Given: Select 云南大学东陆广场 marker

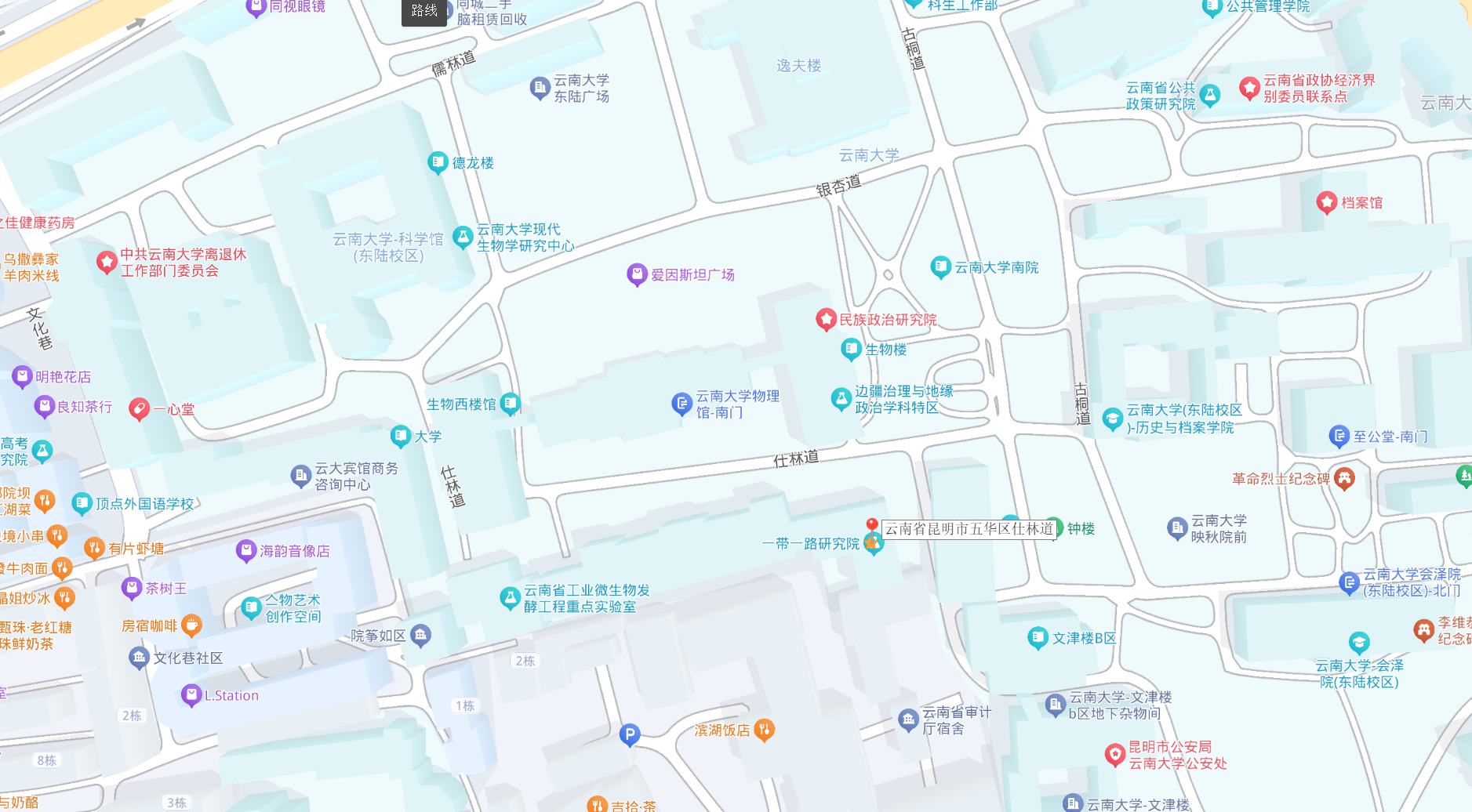Looking at the screenshot, I should pos(540,88).
